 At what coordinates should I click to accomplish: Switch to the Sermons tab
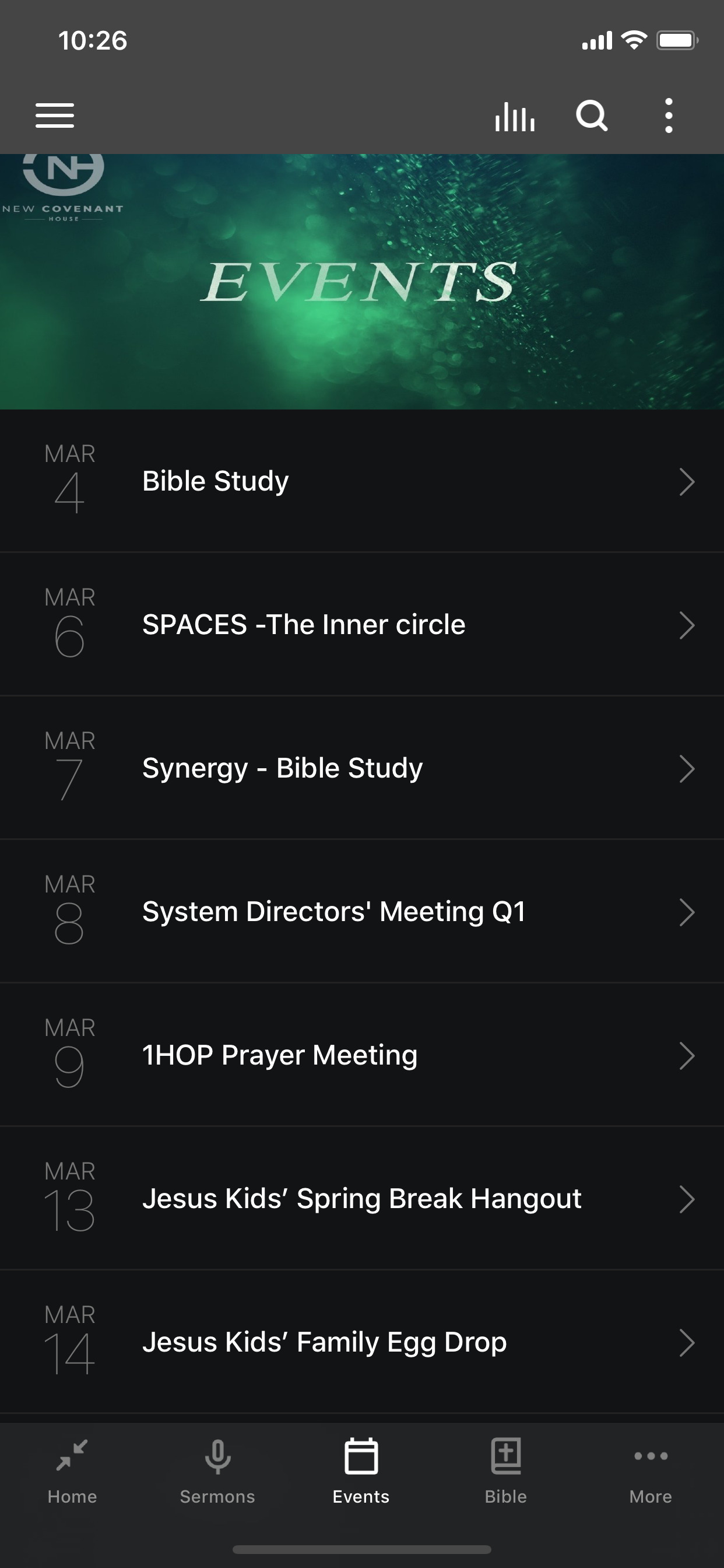217,1471
